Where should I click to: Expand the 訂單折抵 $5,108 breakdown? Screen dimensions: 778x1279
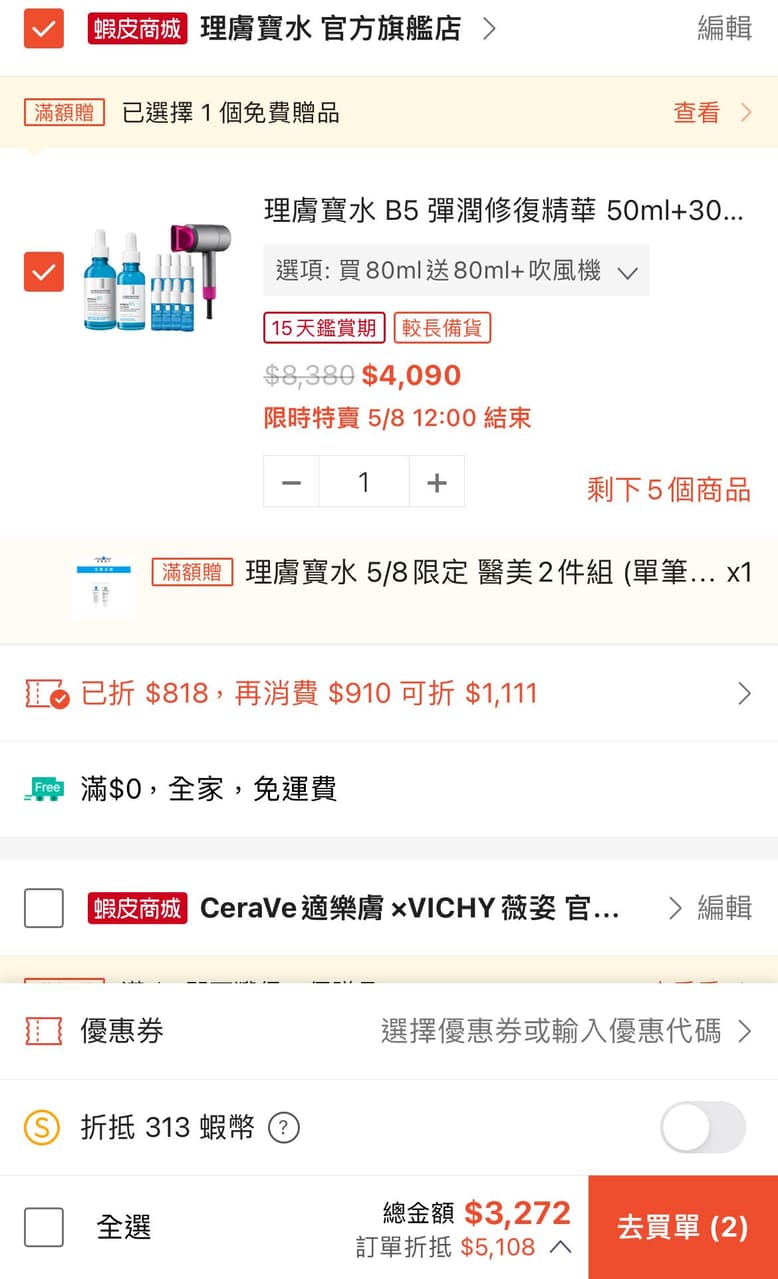pyautogui.click(x=560, y=1247)
